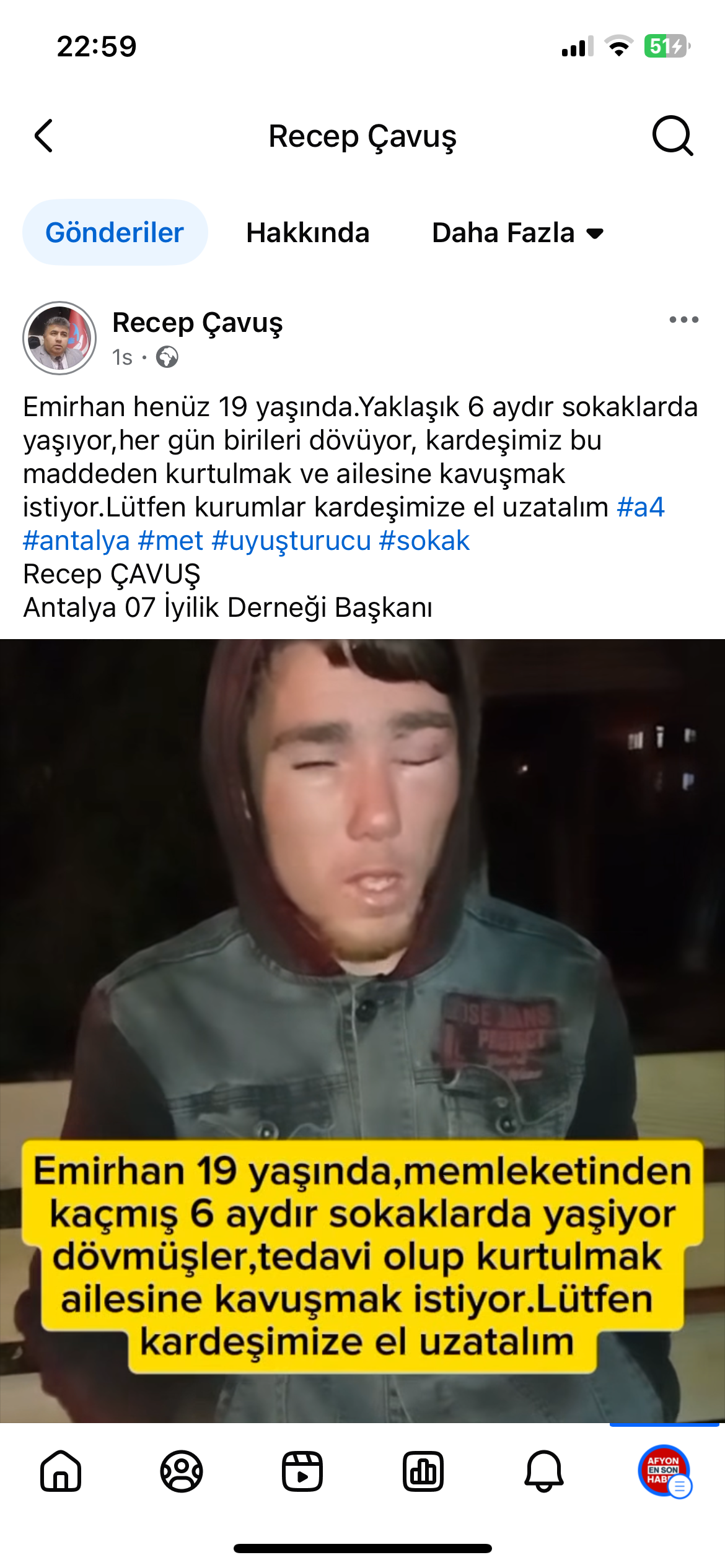
Task: Tap the Recep Çavuş author name
Action: 197,323
